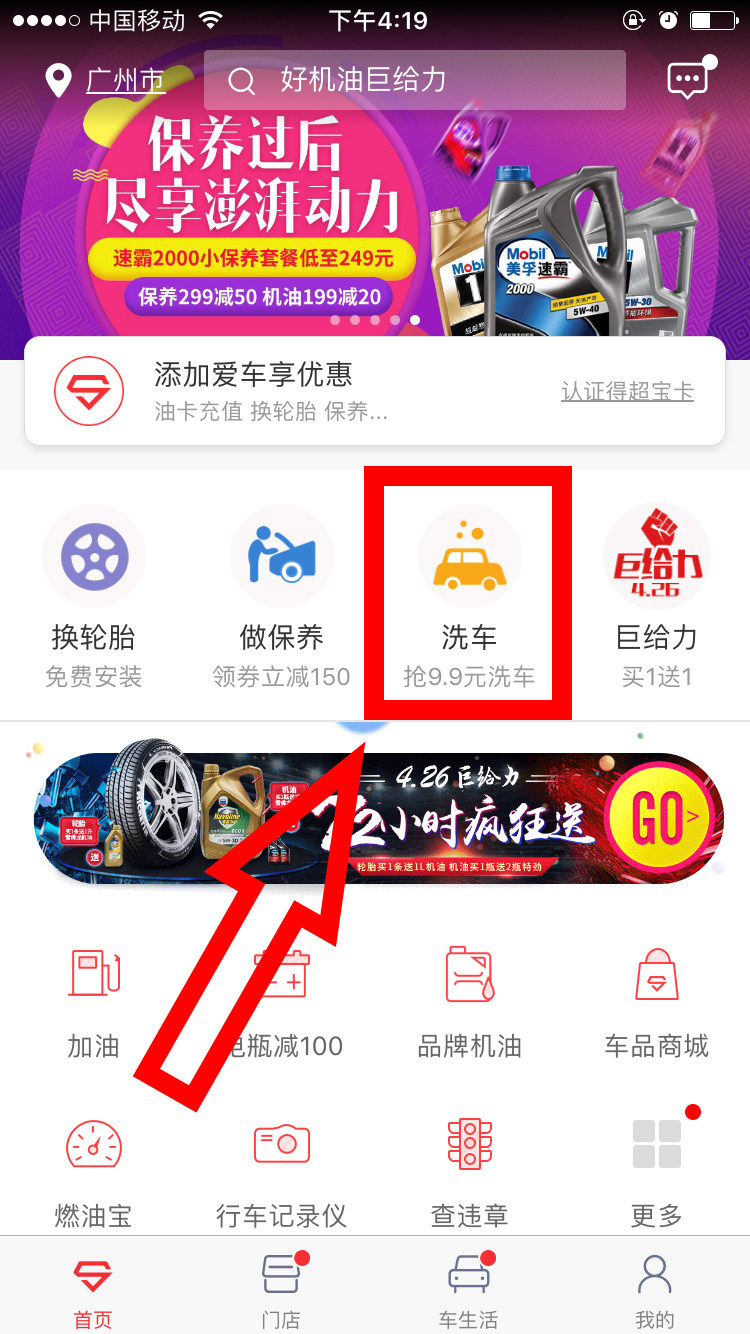This screenshot has height=1334, width=750.
Task: Check 查违章 traffic violations
Action: 469,1170
